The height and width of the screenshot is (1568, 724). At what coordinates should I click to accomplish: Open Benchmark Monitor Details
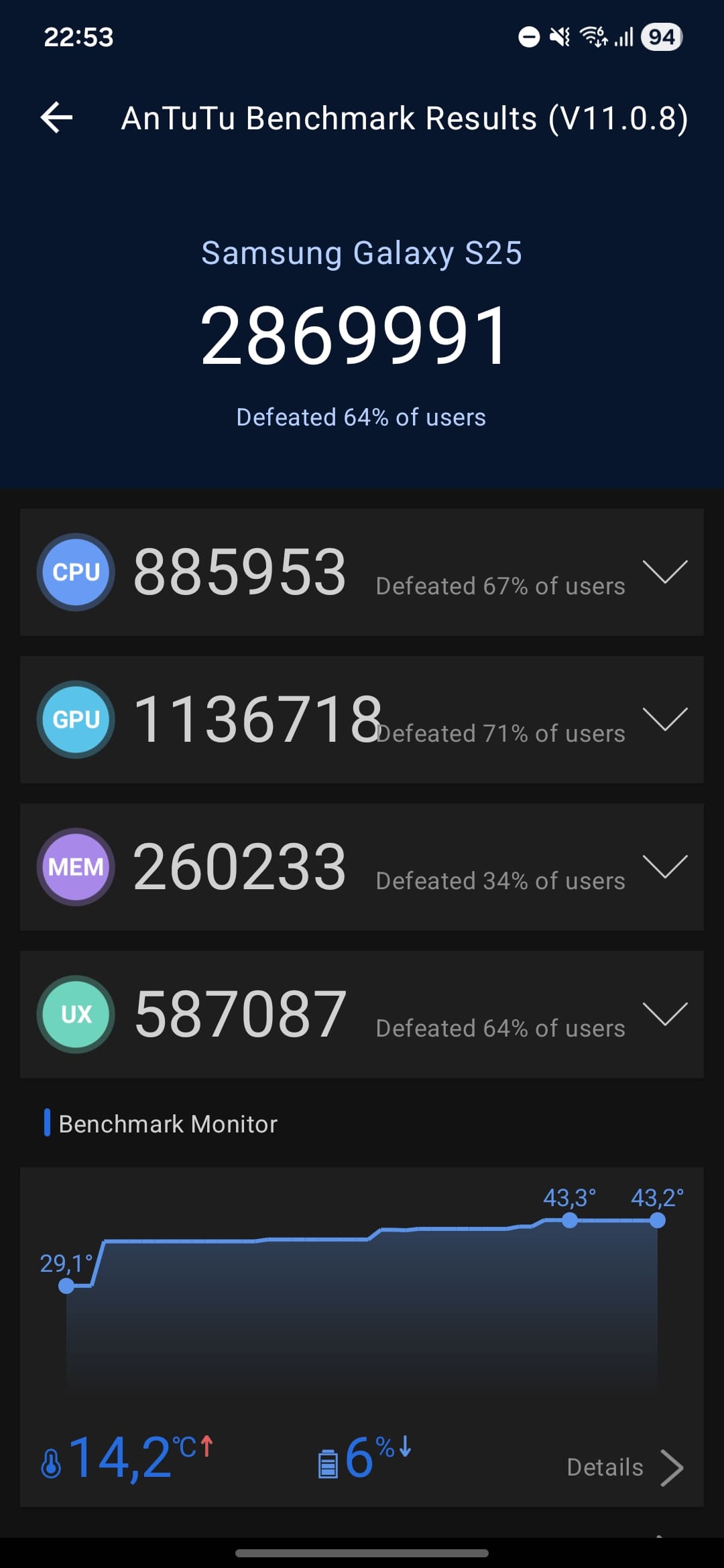623,1467
